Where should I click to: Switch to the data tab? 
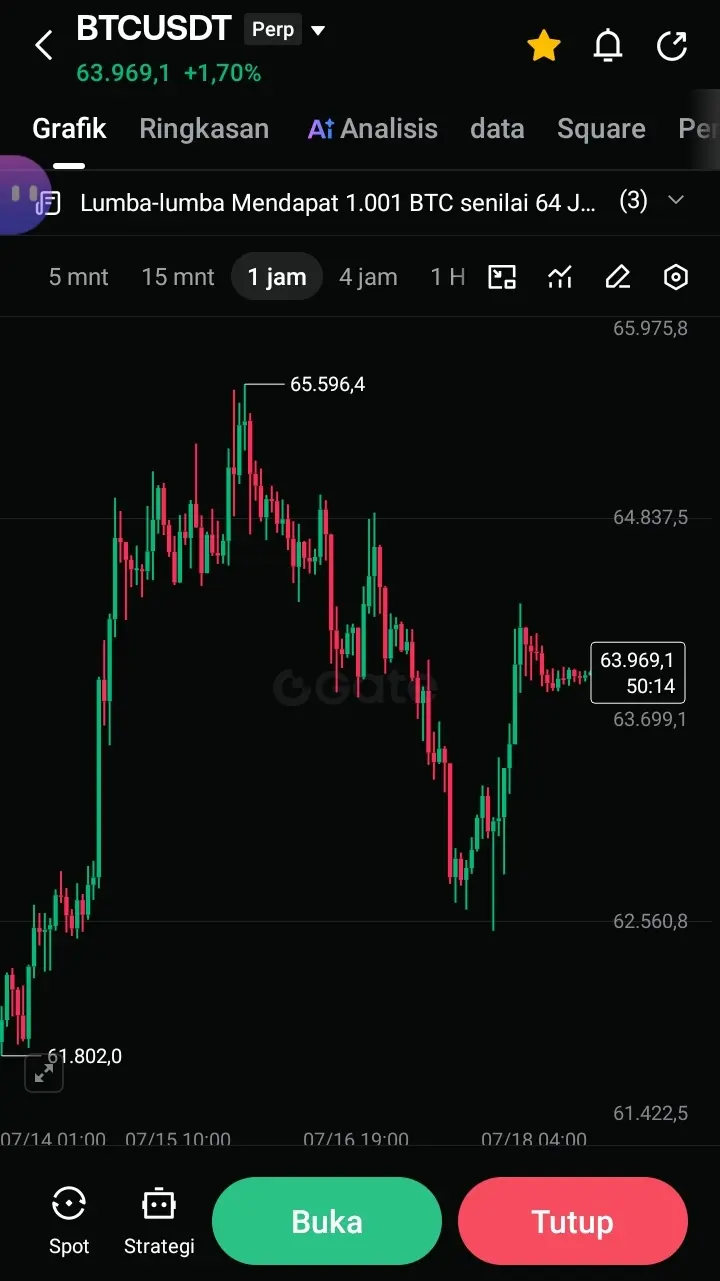tap(497, 129)
